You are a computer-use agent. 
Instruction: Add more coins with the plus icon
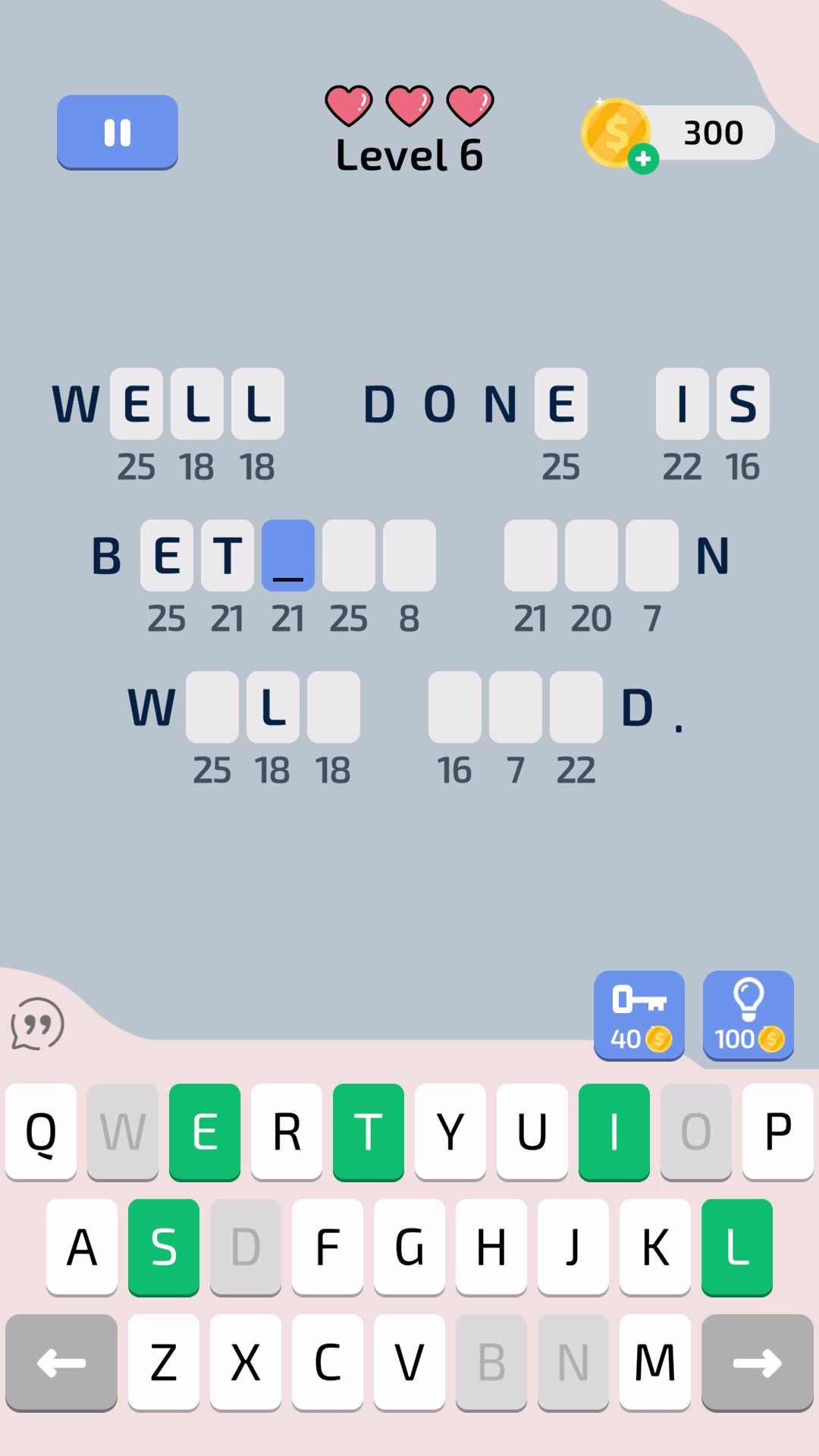(x=643, y=158)
